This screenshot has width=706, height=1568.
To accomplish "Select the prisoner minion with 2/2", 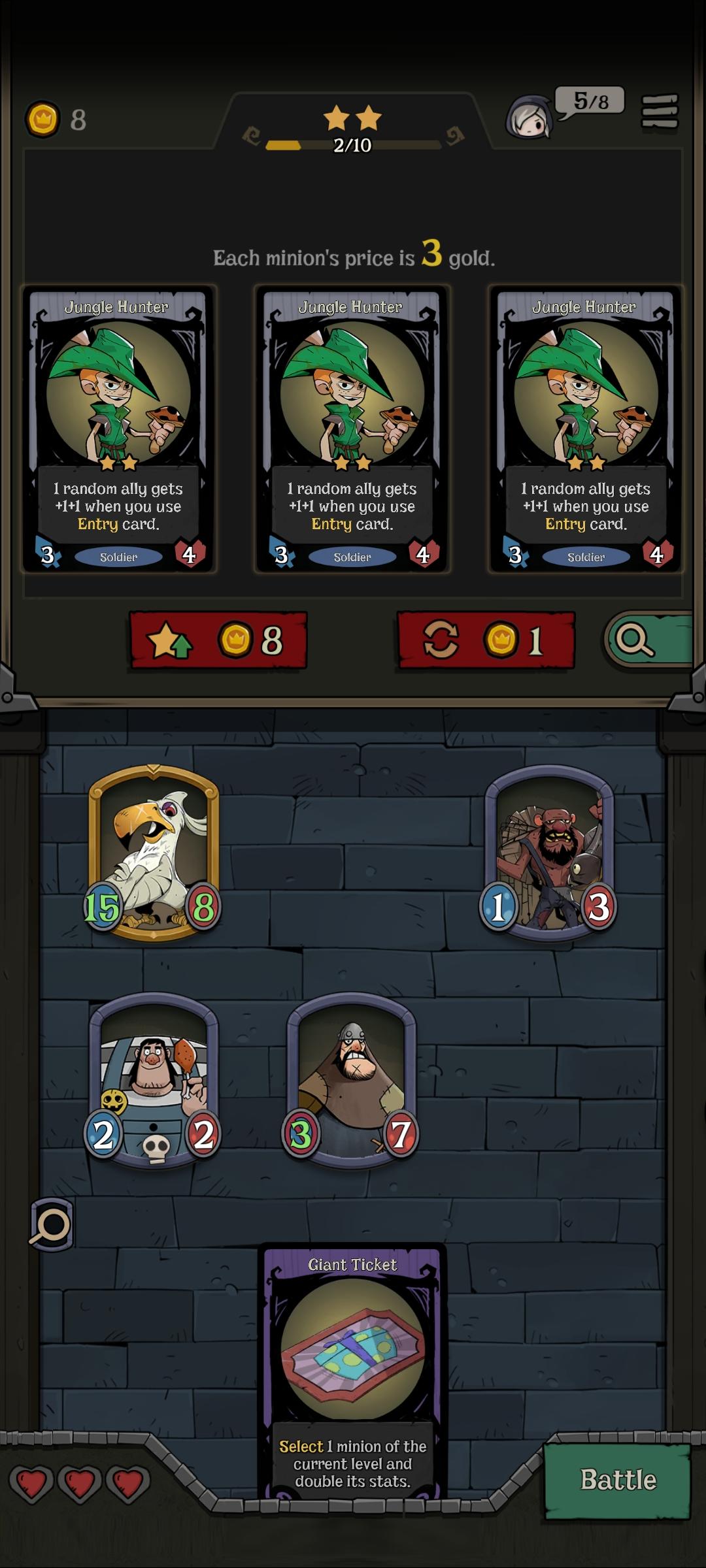I will coord(154,1079).
